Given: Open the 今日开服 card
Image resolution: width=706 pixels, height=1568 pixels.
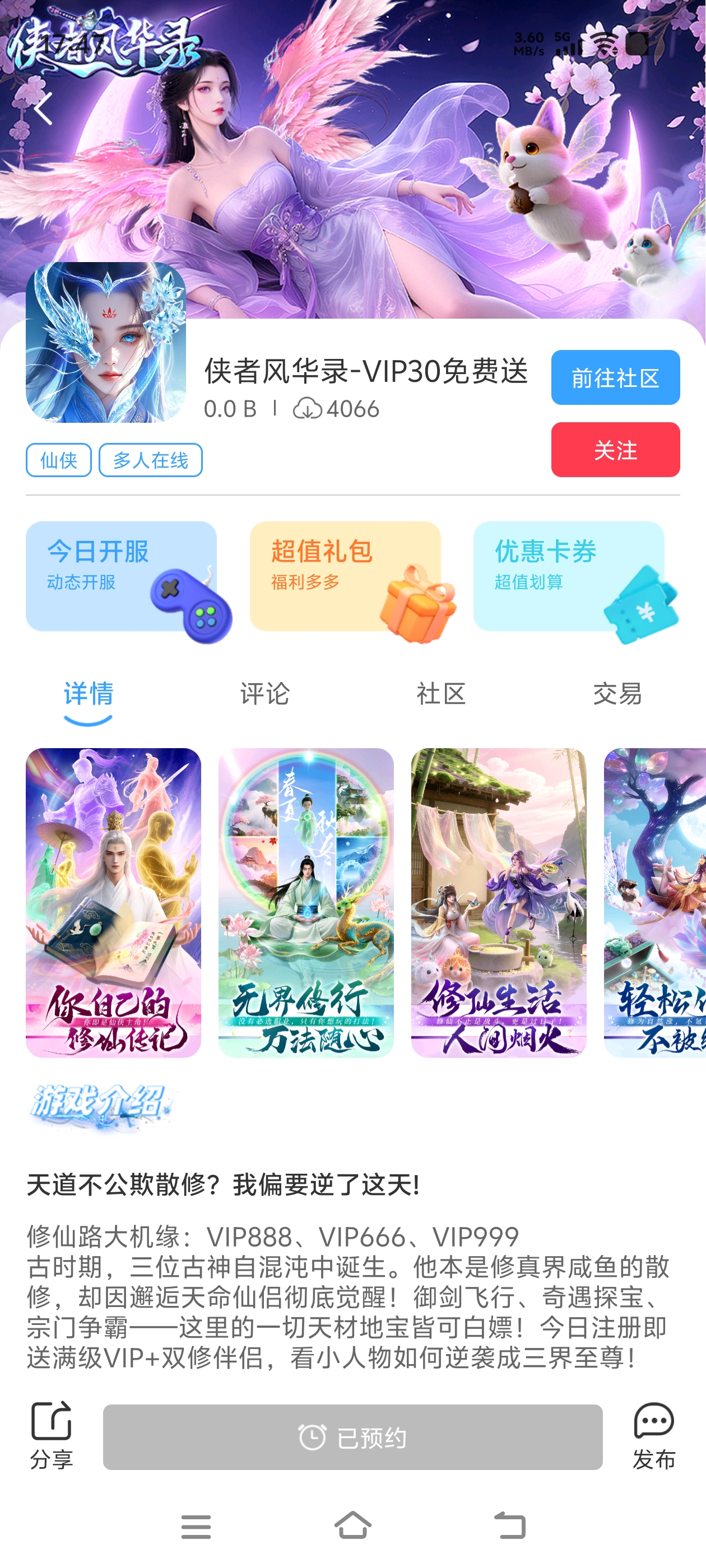Looking at the screenshot, I should click(121, 576).
